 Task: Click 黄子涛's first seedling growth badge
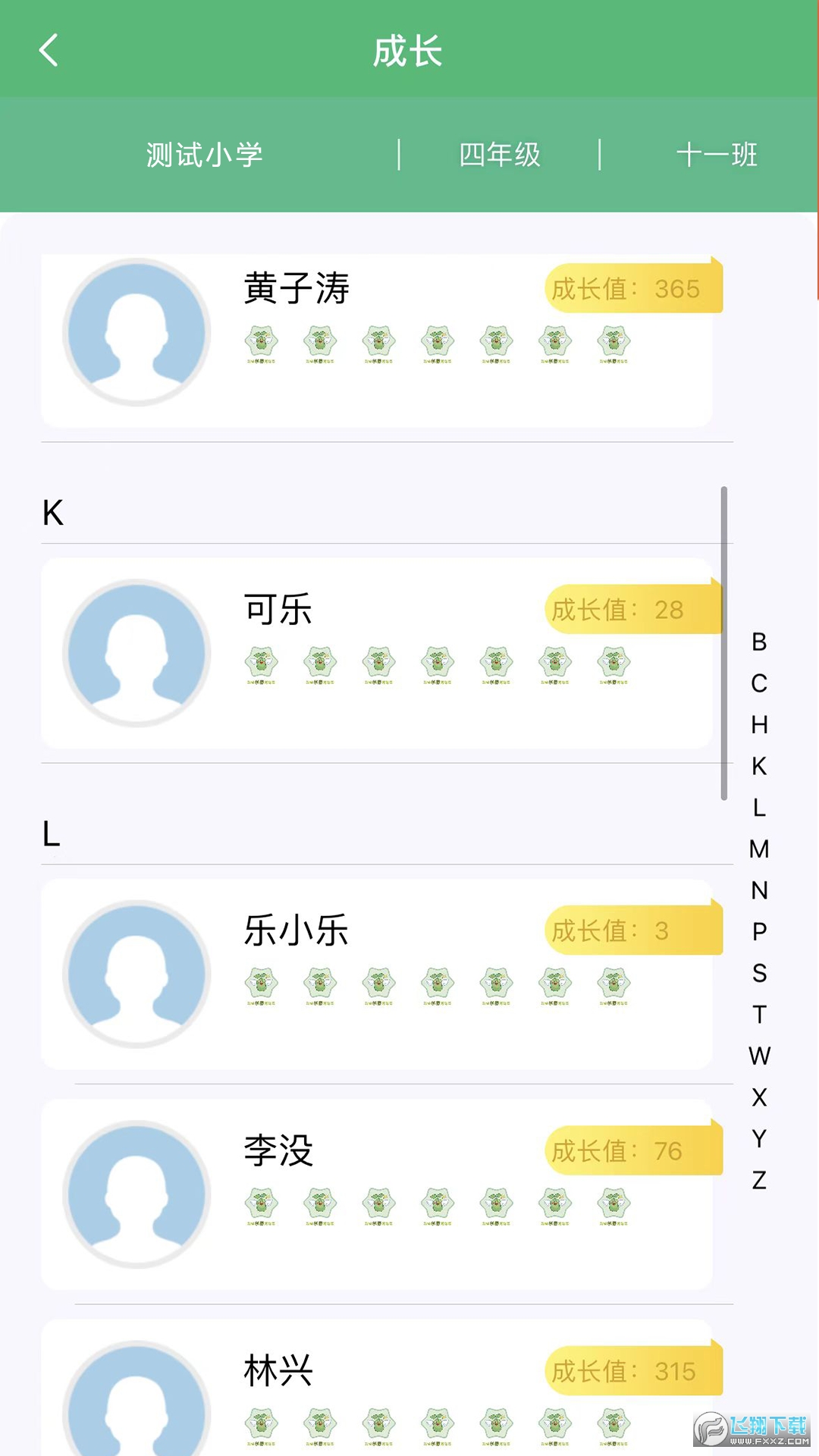262,341
